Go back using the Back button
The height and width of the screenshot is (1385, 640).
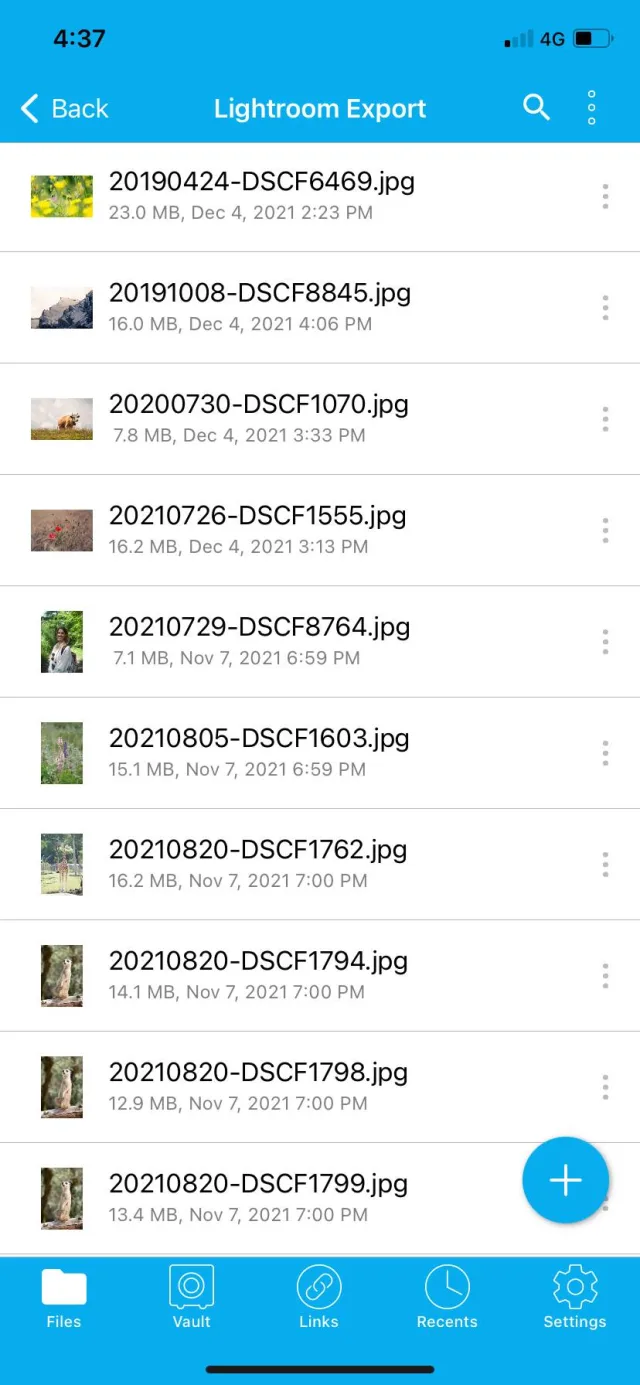pos(65,109)
